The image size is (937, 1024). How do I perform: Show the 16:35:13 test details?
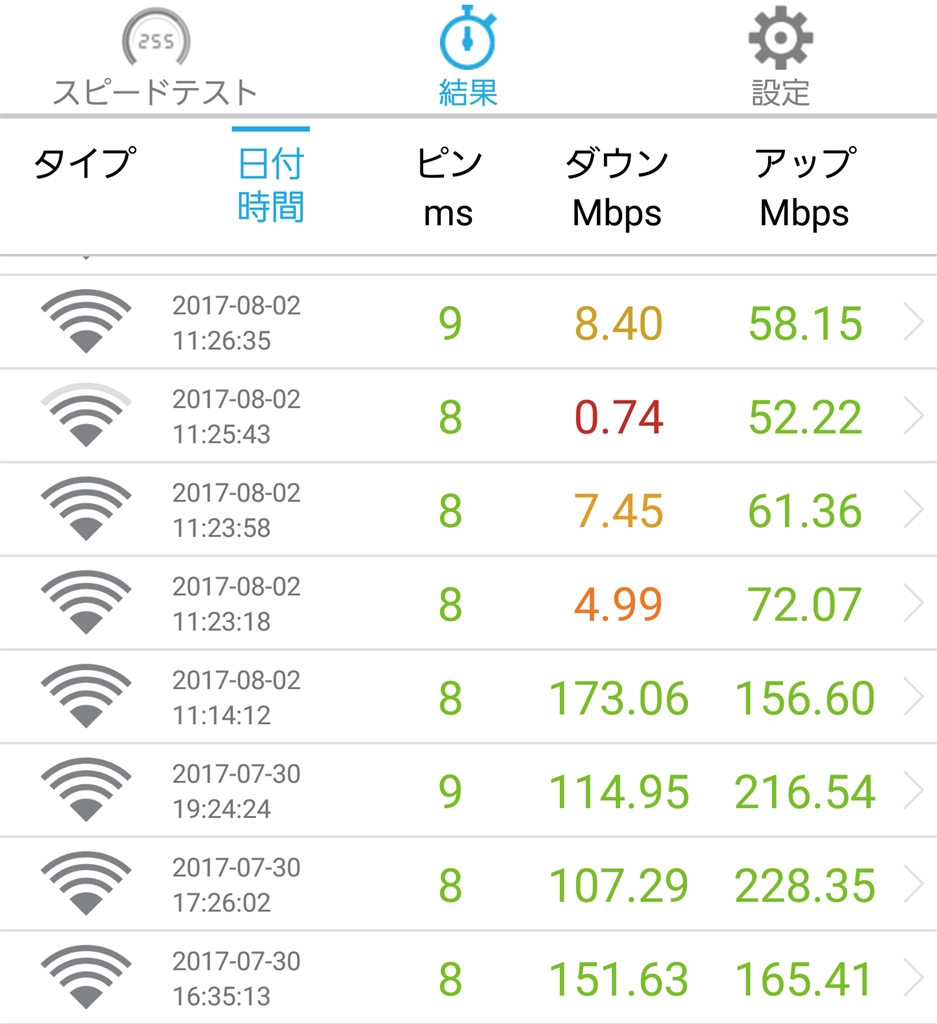468,978
